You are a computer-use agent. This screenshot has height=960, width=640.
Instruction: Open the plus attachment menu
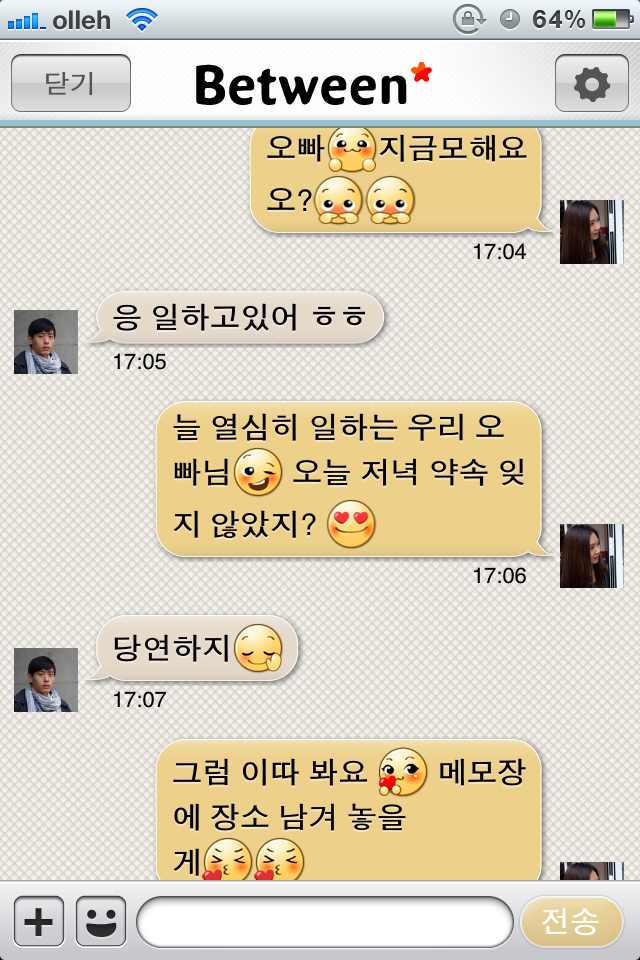coord(39,921)
